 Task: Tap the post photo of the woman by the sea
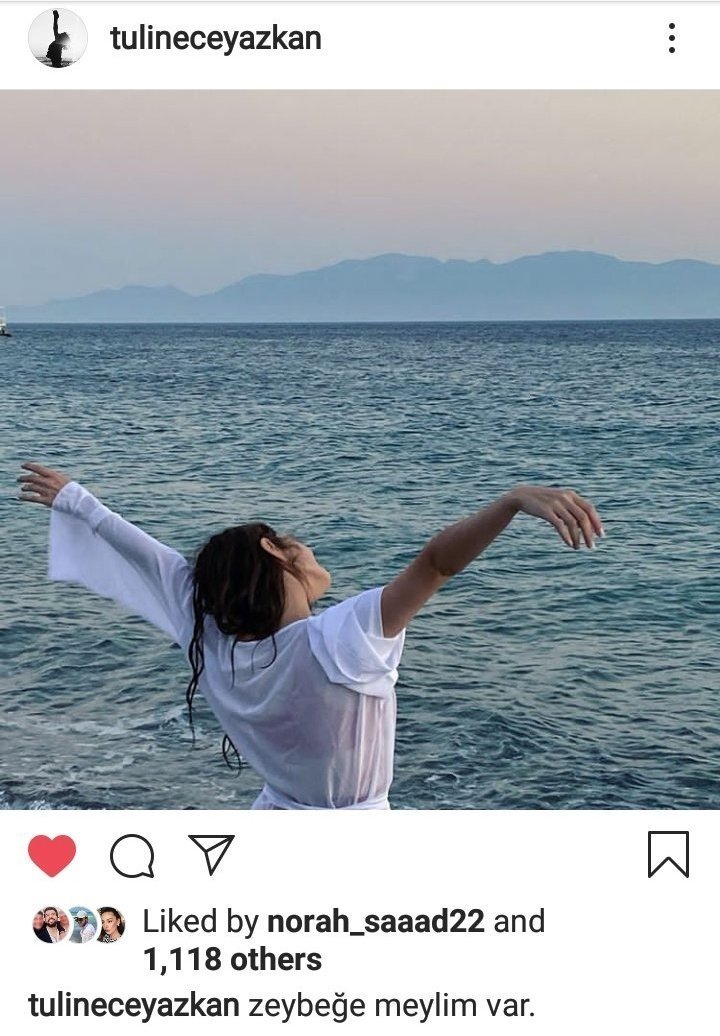pos(360,450)
